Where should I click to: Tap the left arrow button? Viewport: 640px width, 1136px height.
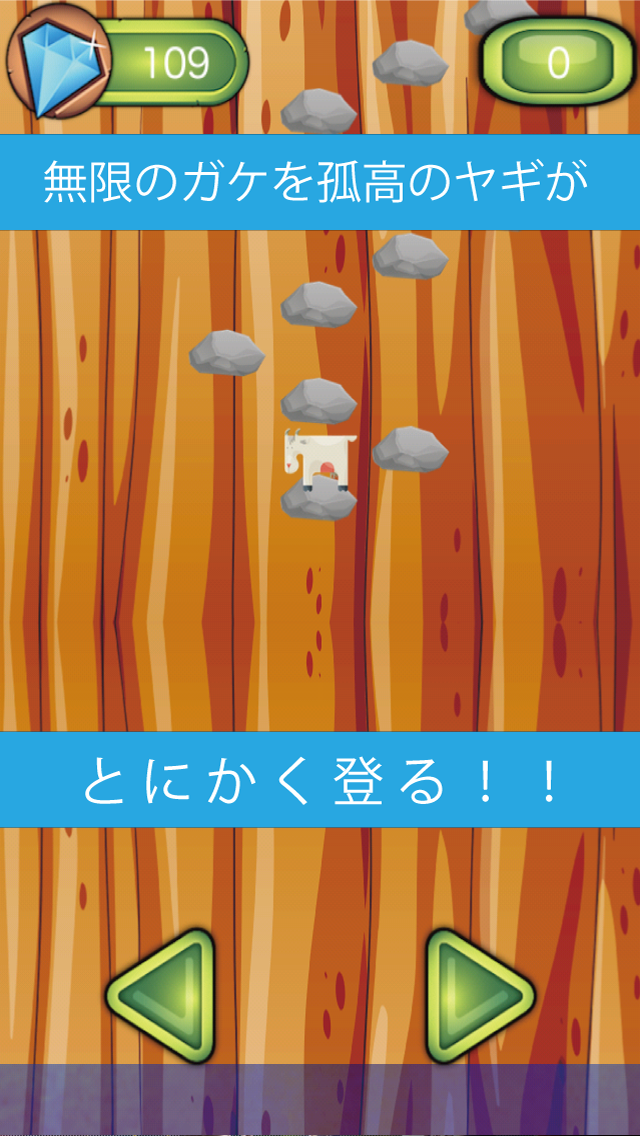pos(164,995)
